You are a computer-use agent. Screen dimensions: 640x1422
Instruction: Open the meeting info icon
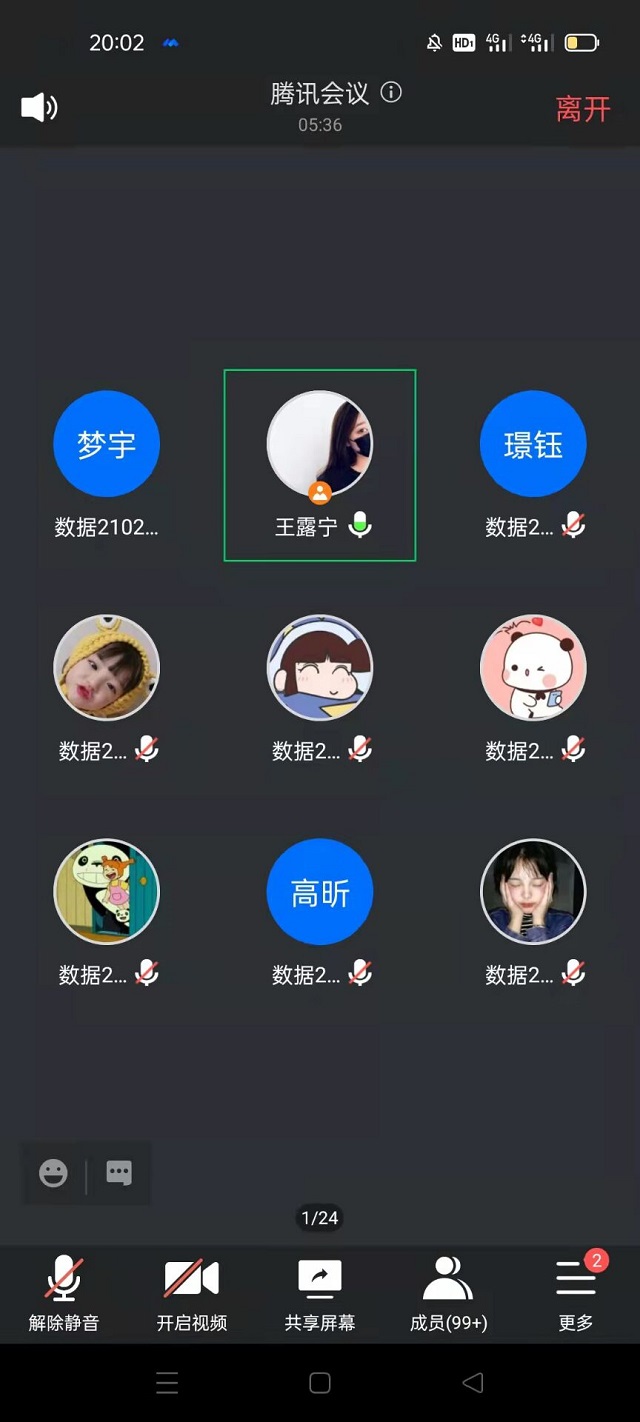coord(392,93)
